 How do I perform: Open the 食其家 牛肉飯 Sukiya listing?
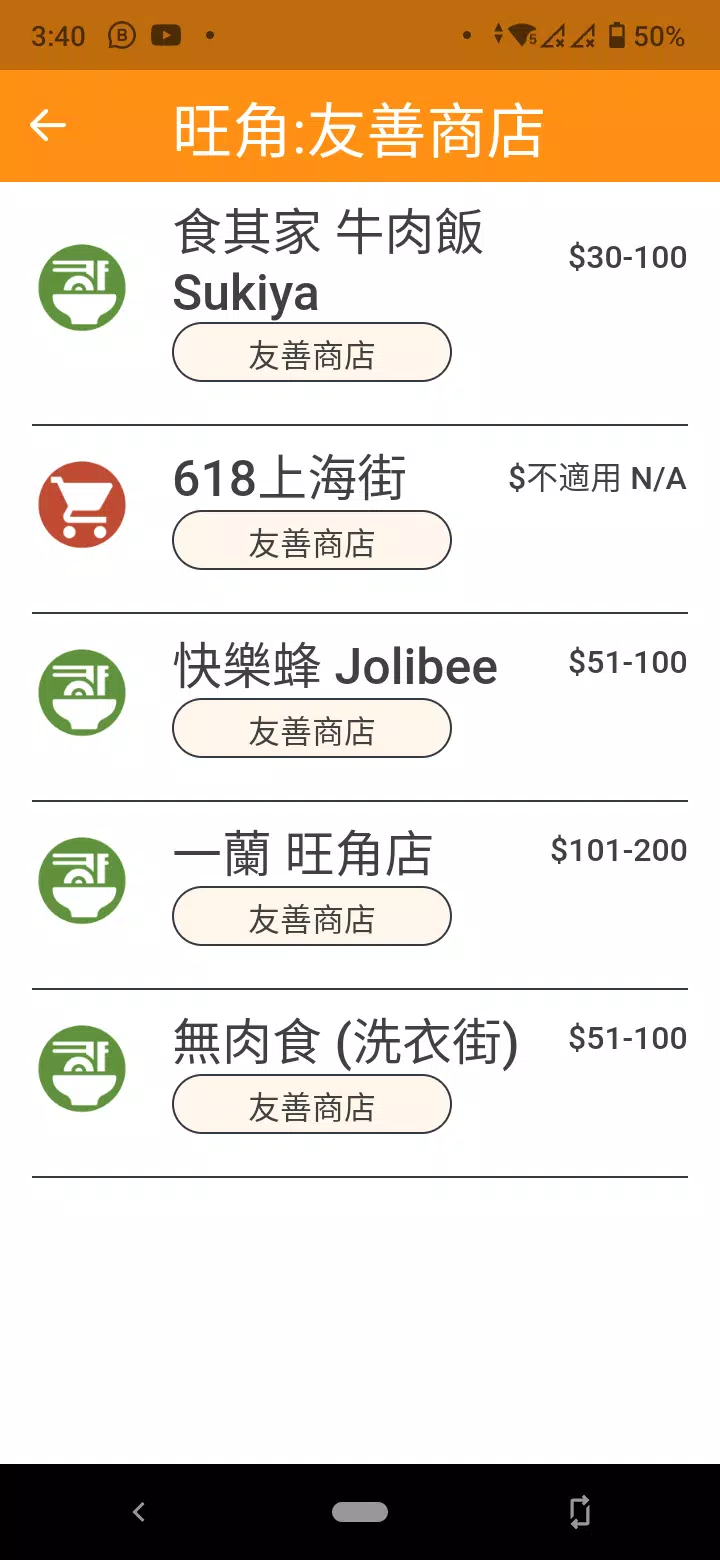360,304
